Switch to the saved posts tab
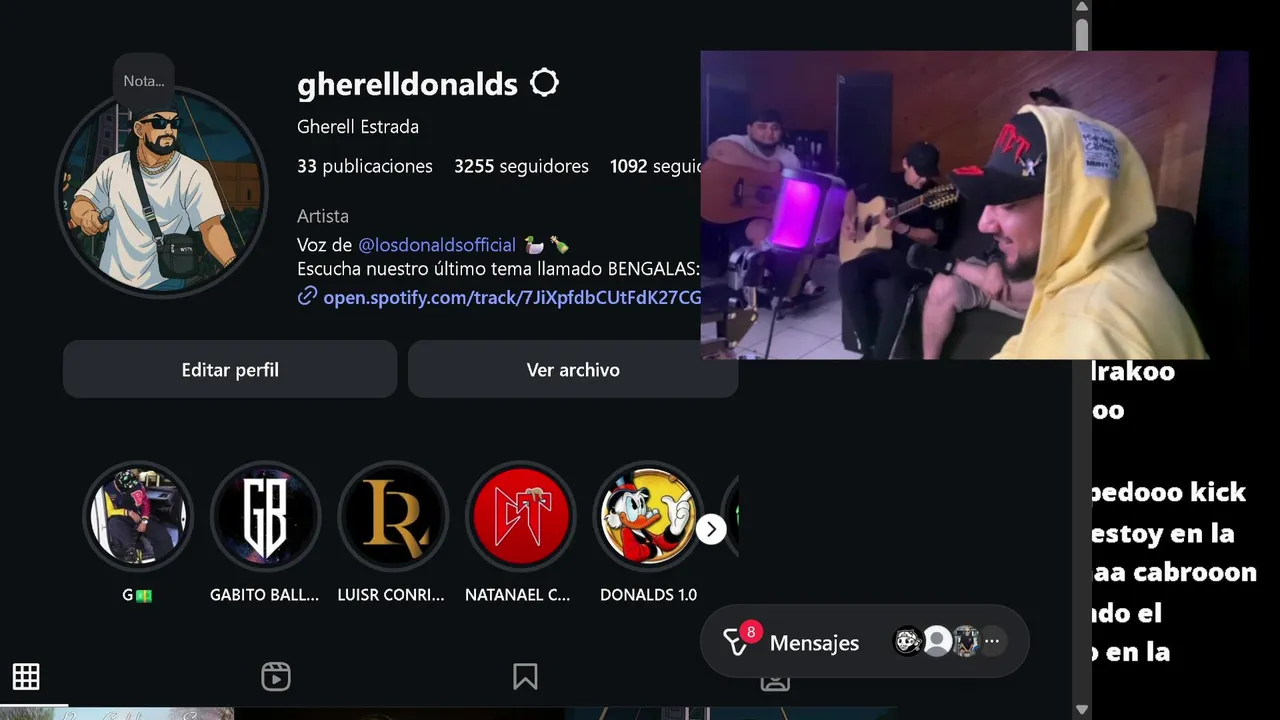The height and width of the screenshot is (720, 1280). pos(525,677)
